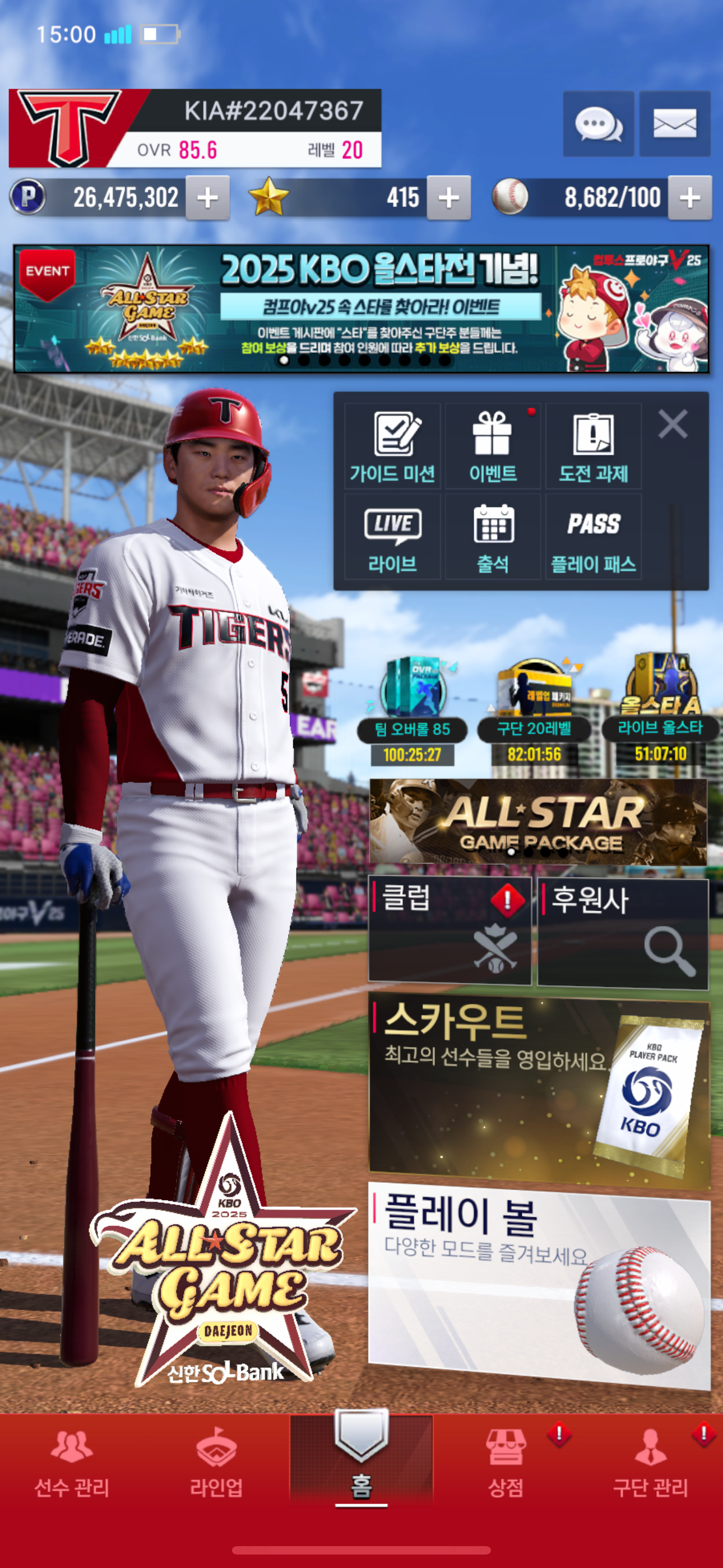Screen dimensions: 723x1568
Task: Open the mailbox envelope icon
Action: click(x=674, y=124)
